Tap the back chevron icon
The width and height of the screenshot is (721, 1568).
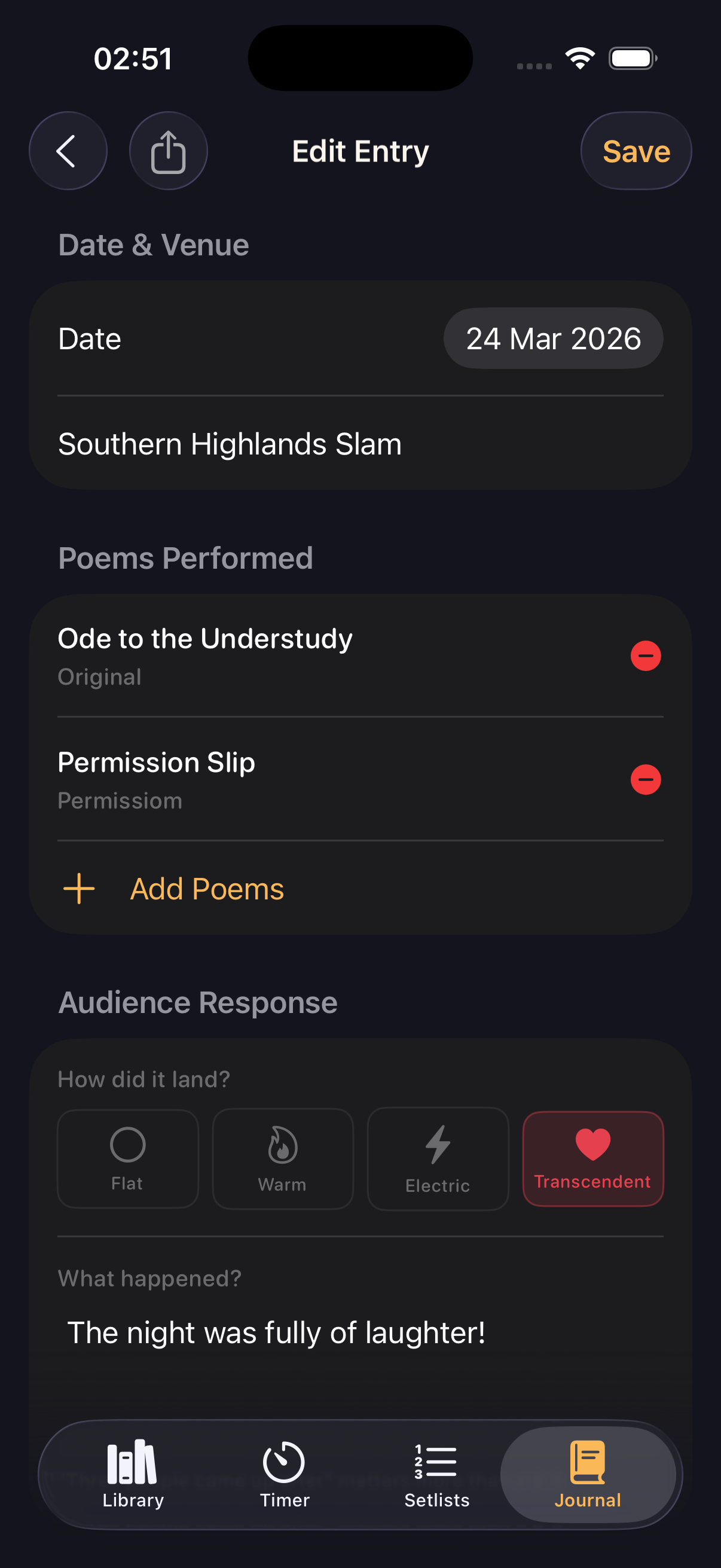click(x=68, y=150)
